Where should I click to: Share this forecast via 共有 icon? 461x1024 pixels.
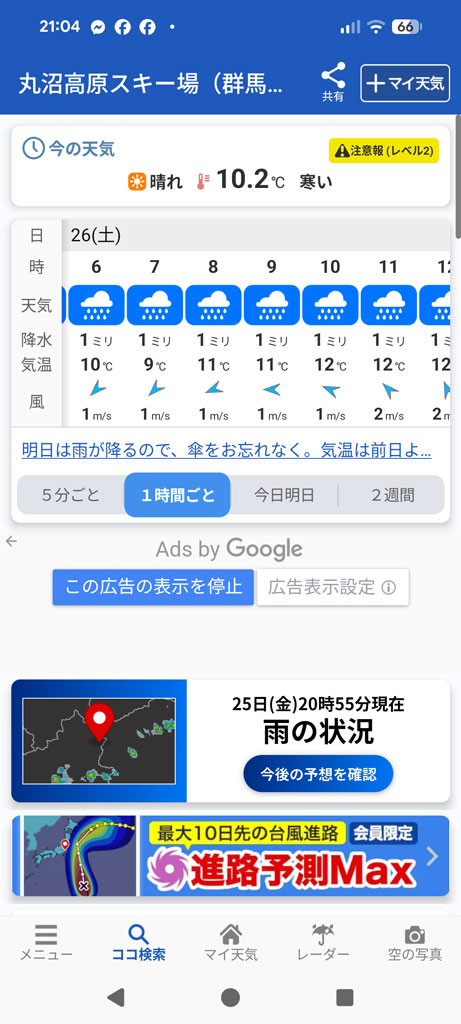333,82
